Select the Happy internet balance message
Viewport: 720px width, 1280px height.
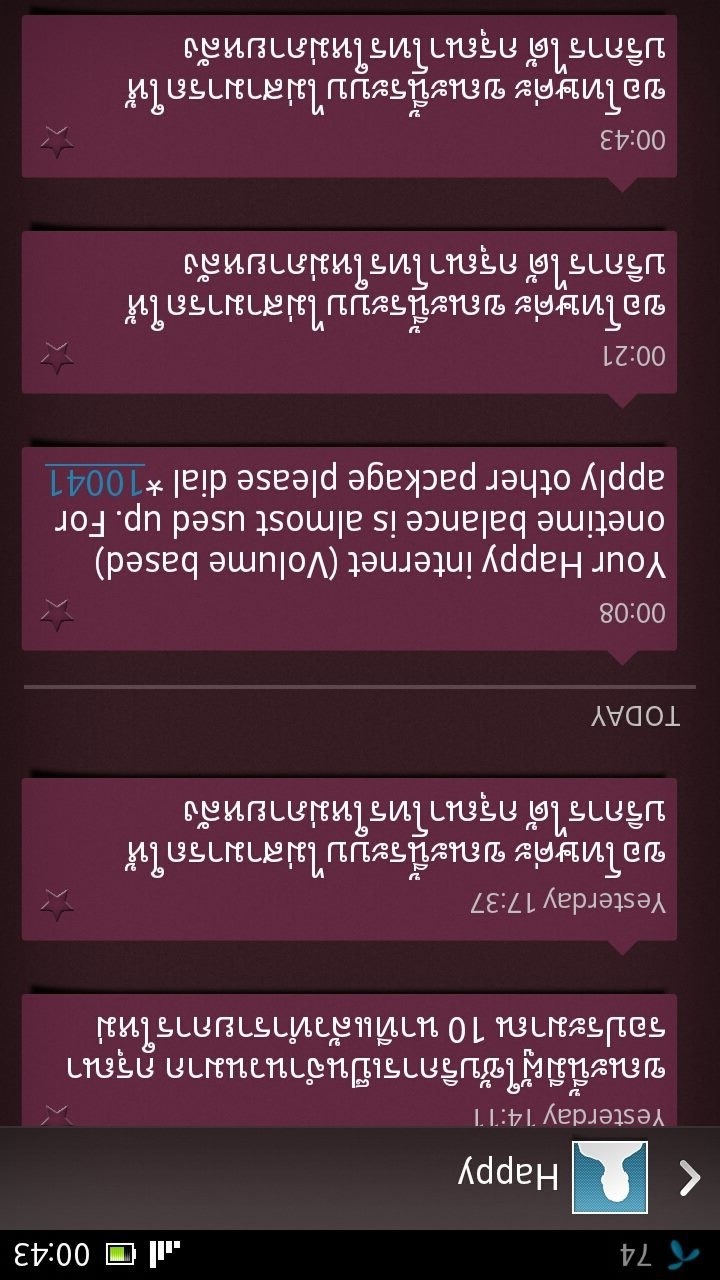[x=349, y=549]
